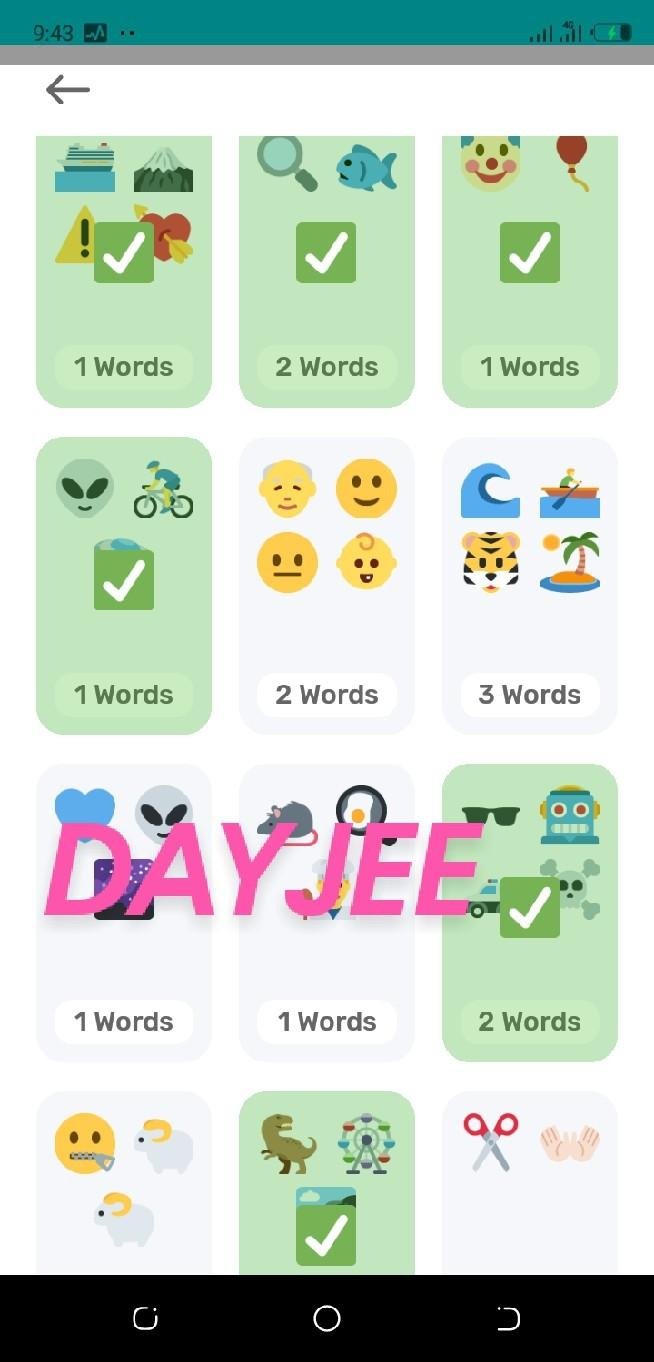Play the old man and baby faces puzzle
This screenshot has width=654, height=1362.
326,585
